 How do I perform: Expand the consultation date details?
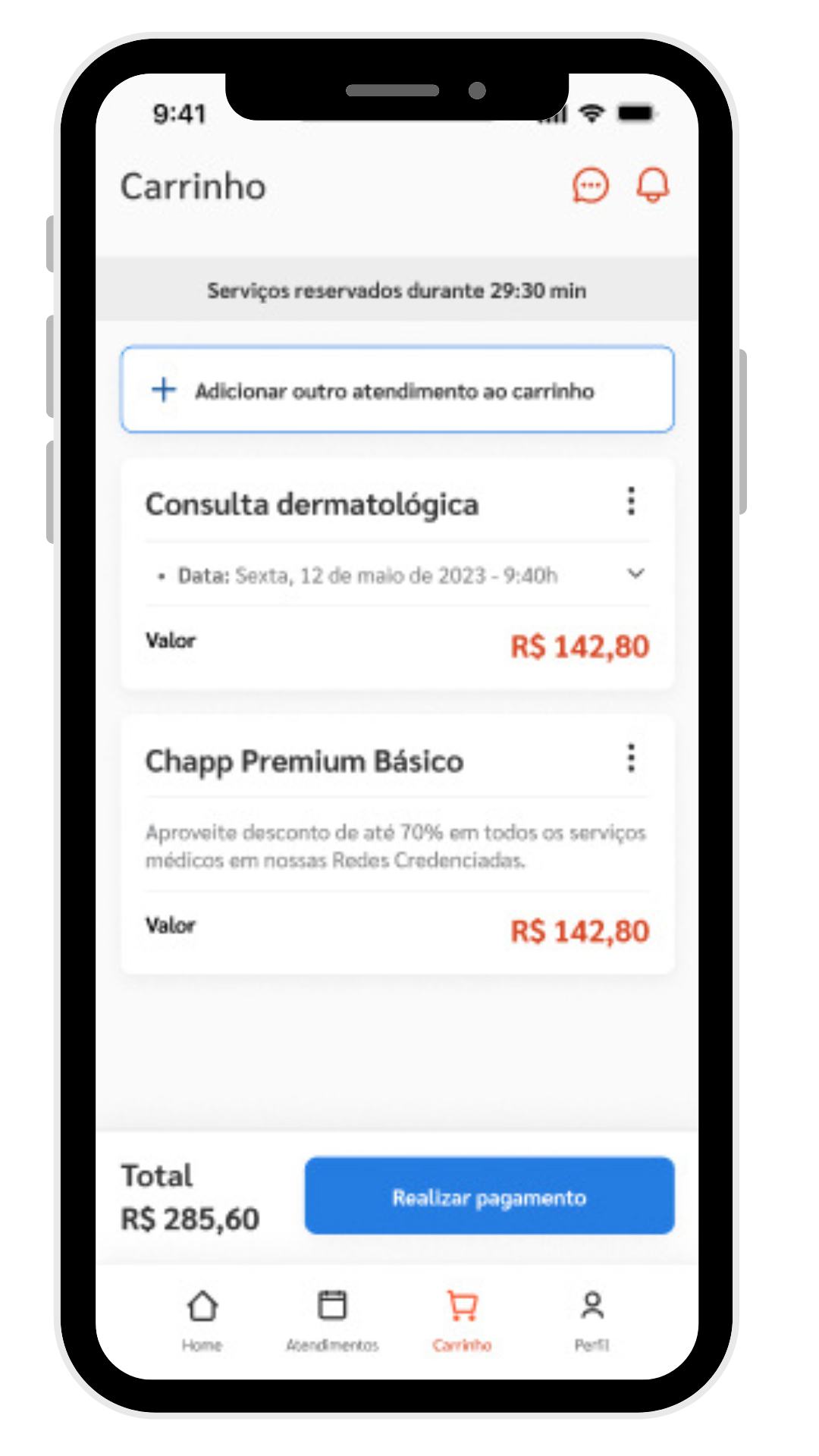click(x=635, y=574)
